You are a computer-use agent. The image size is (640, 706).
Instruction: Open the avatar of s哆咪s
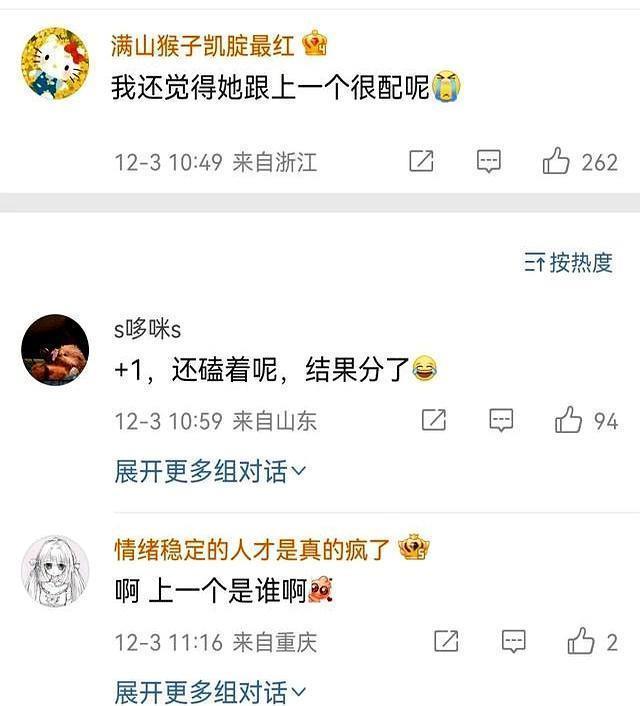coord(55,349)
